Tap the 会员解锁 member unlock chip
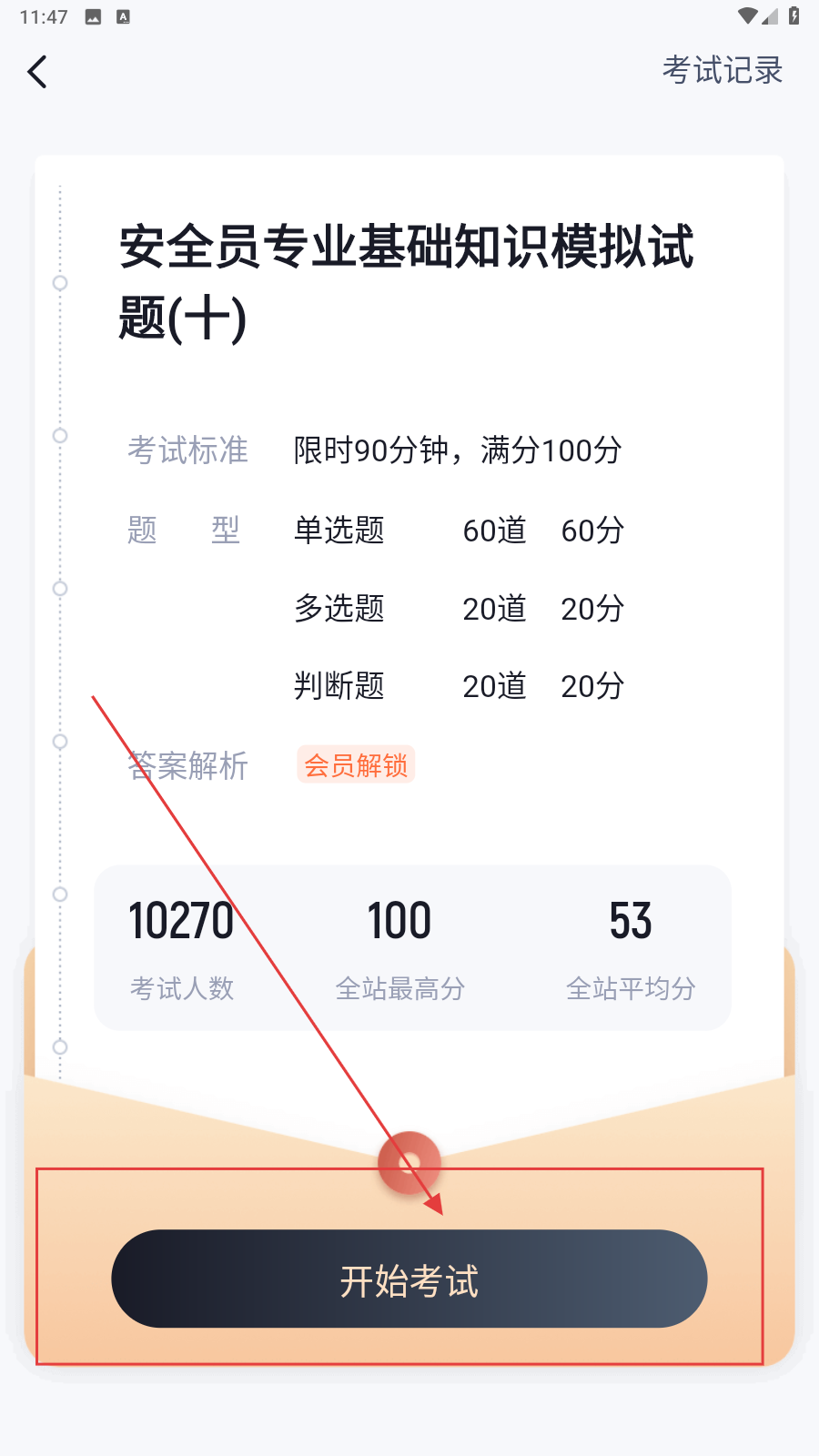819x1456 pixels. [356, 765]
